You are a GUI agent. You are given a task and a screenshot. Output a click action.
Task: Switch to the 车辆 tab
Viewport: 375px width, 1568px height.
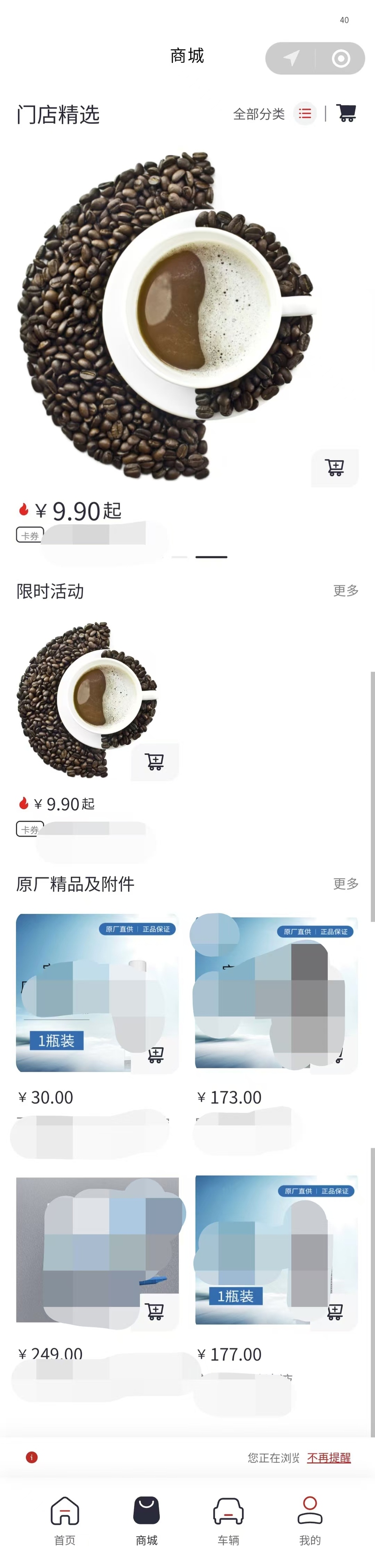[x=228, y=1519]
